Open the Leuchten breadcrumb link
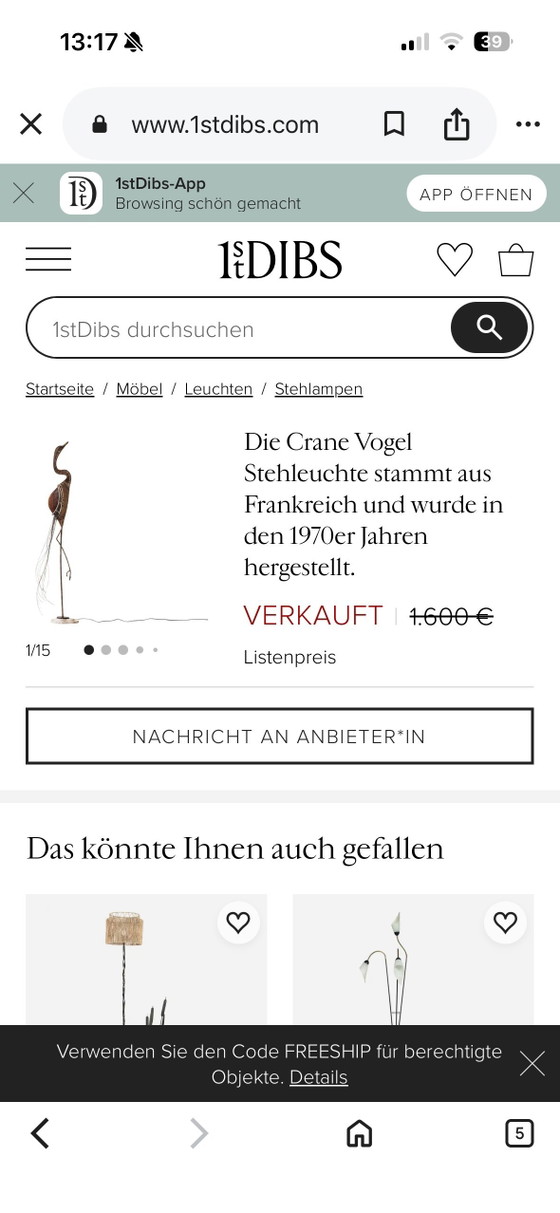The image size is (560, 1213). (x=218, y=389)
